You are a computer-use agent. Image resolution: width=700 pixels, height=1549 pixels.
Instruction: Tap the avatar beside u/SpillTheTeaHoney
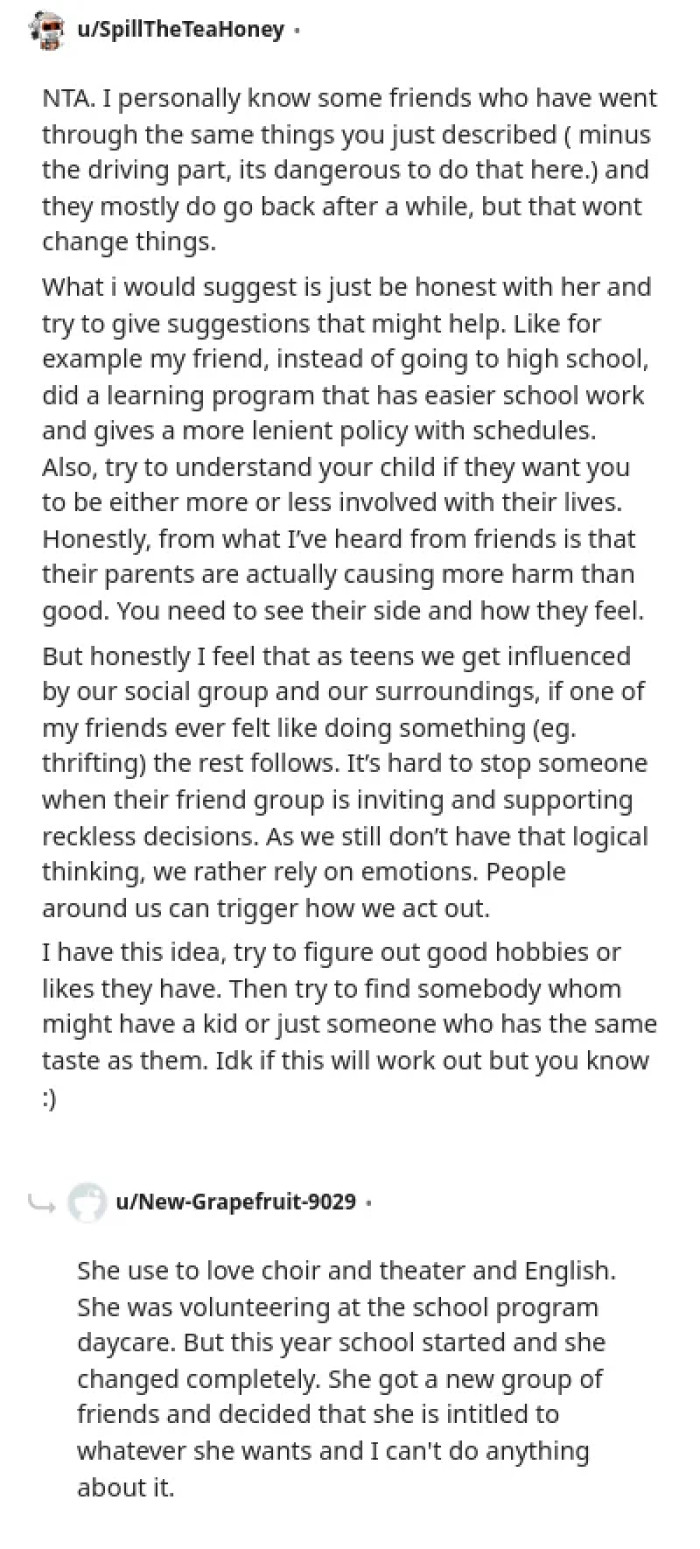tap(47, 30)
